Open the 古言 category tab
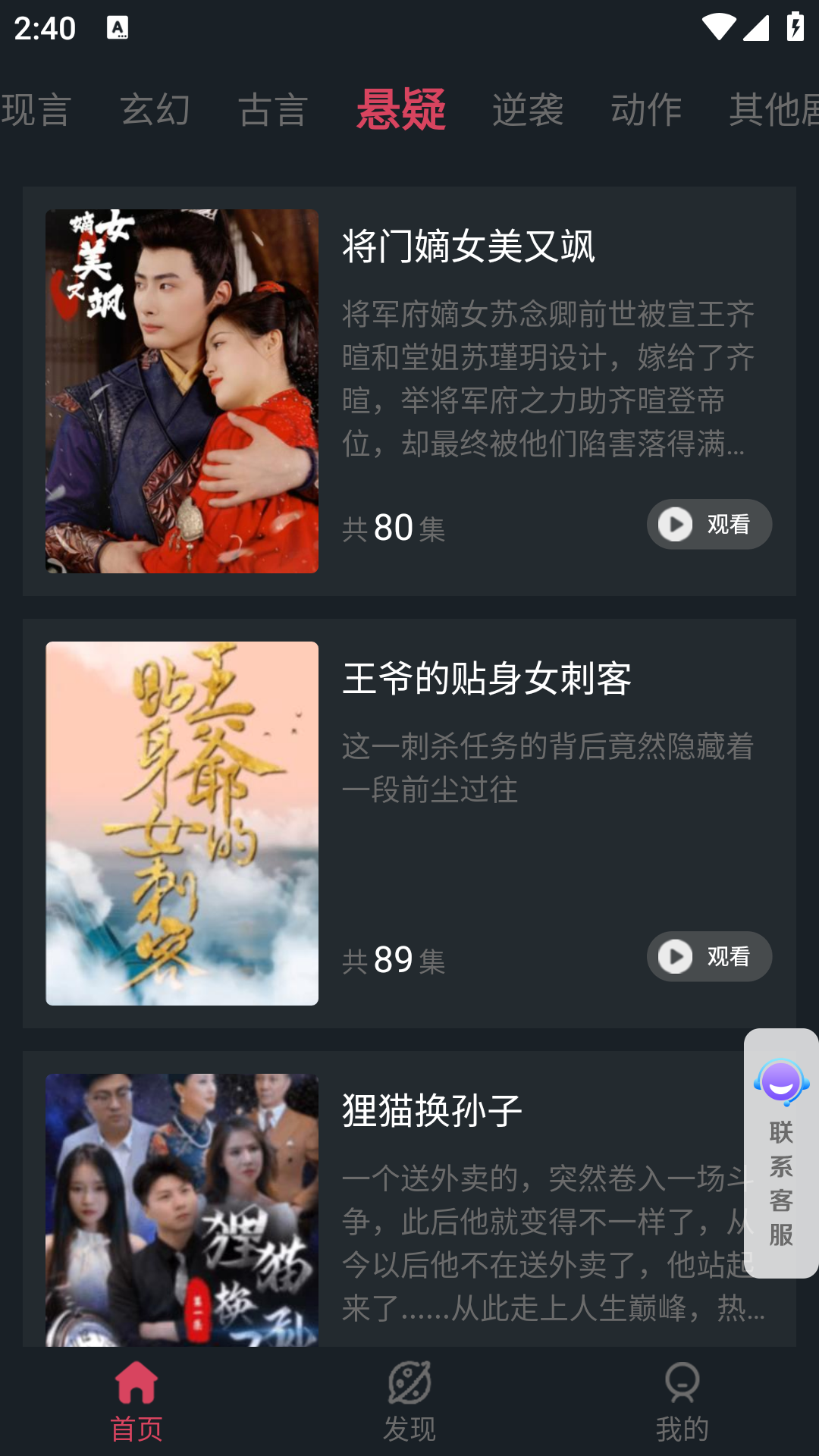This screenshot has width=819, height=1456. [273, 110]
